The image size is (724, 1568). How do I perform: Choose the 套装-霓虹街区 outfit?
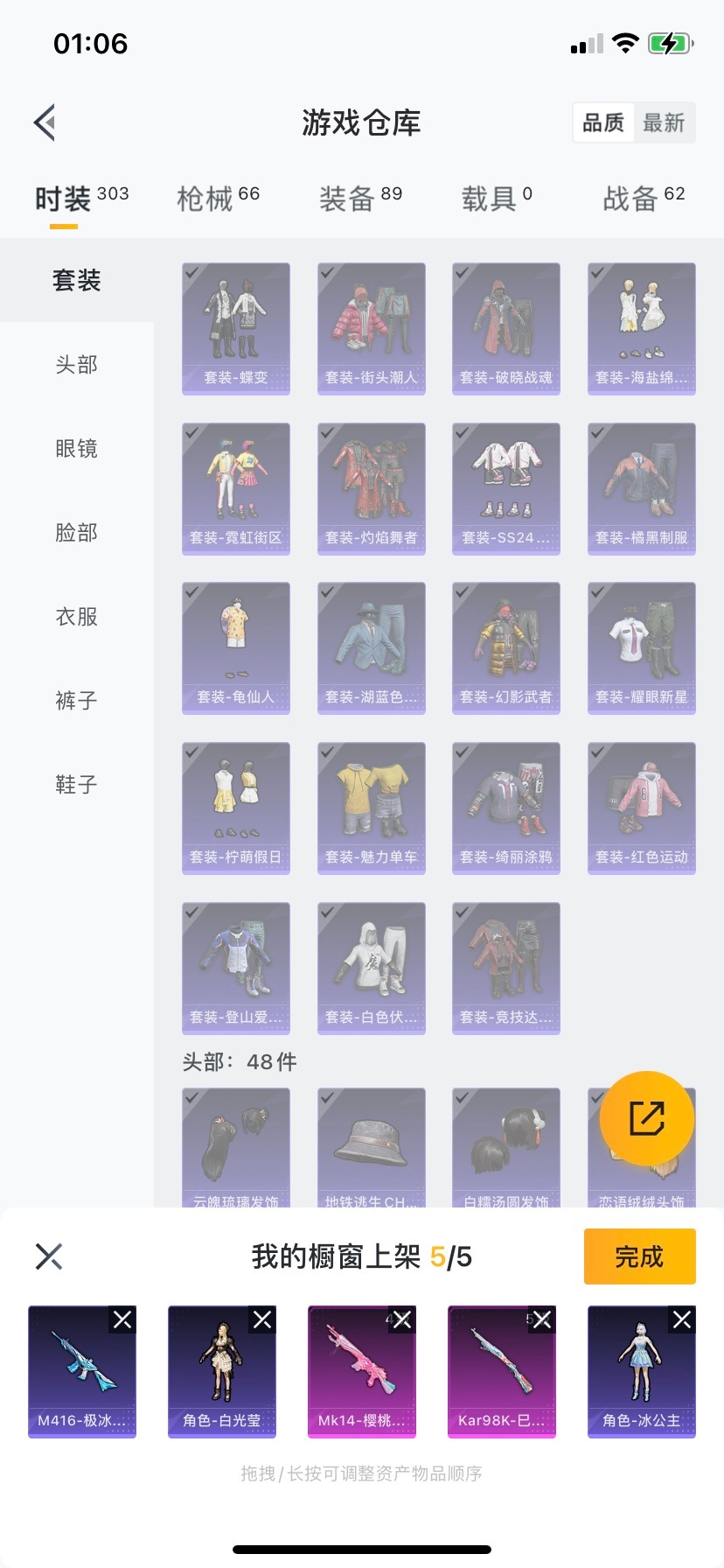[x=236, y=488]
